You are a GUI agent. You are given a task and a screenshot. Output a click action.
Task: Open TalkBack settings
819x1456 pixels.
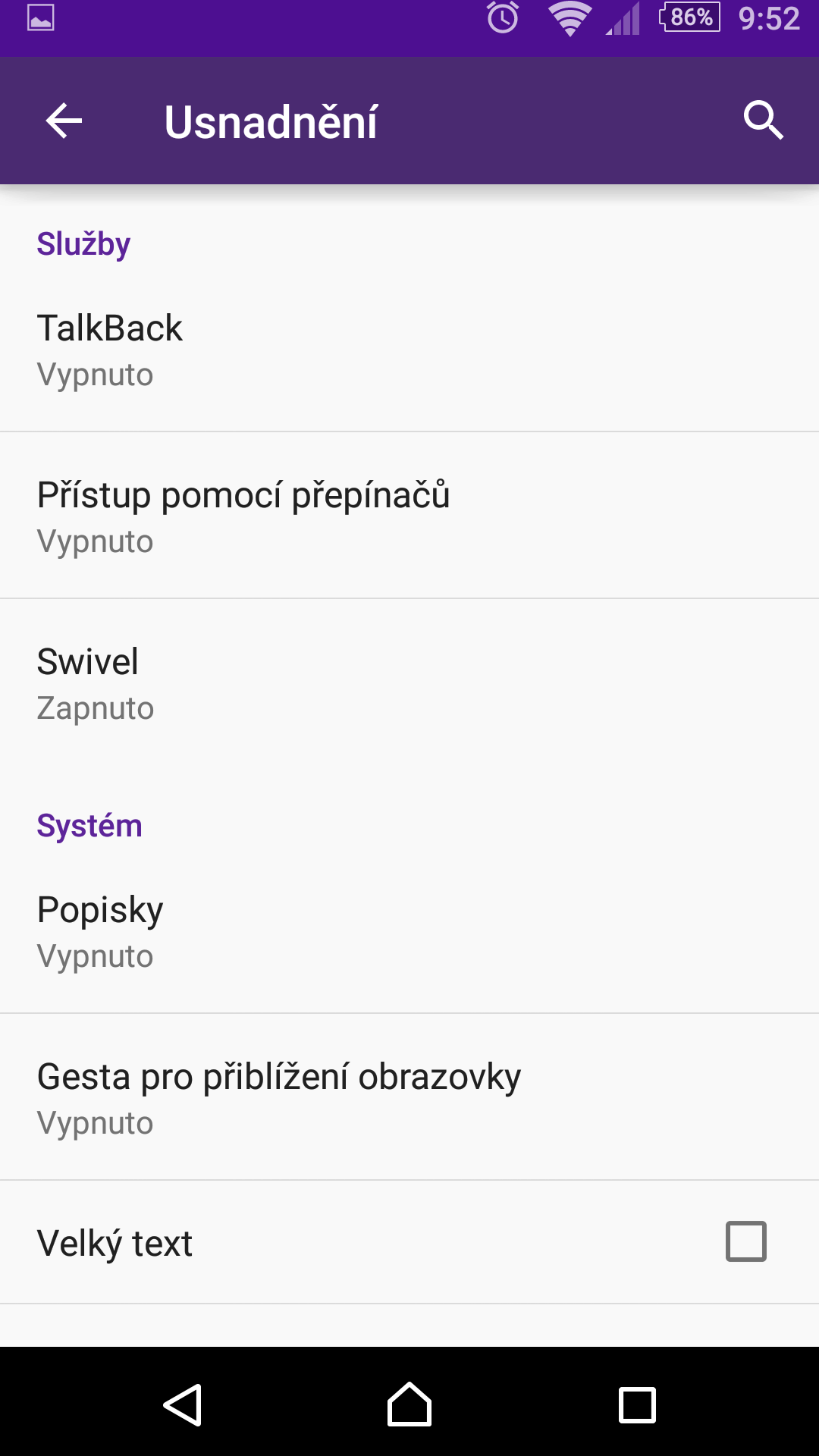(x=409, y=349)
